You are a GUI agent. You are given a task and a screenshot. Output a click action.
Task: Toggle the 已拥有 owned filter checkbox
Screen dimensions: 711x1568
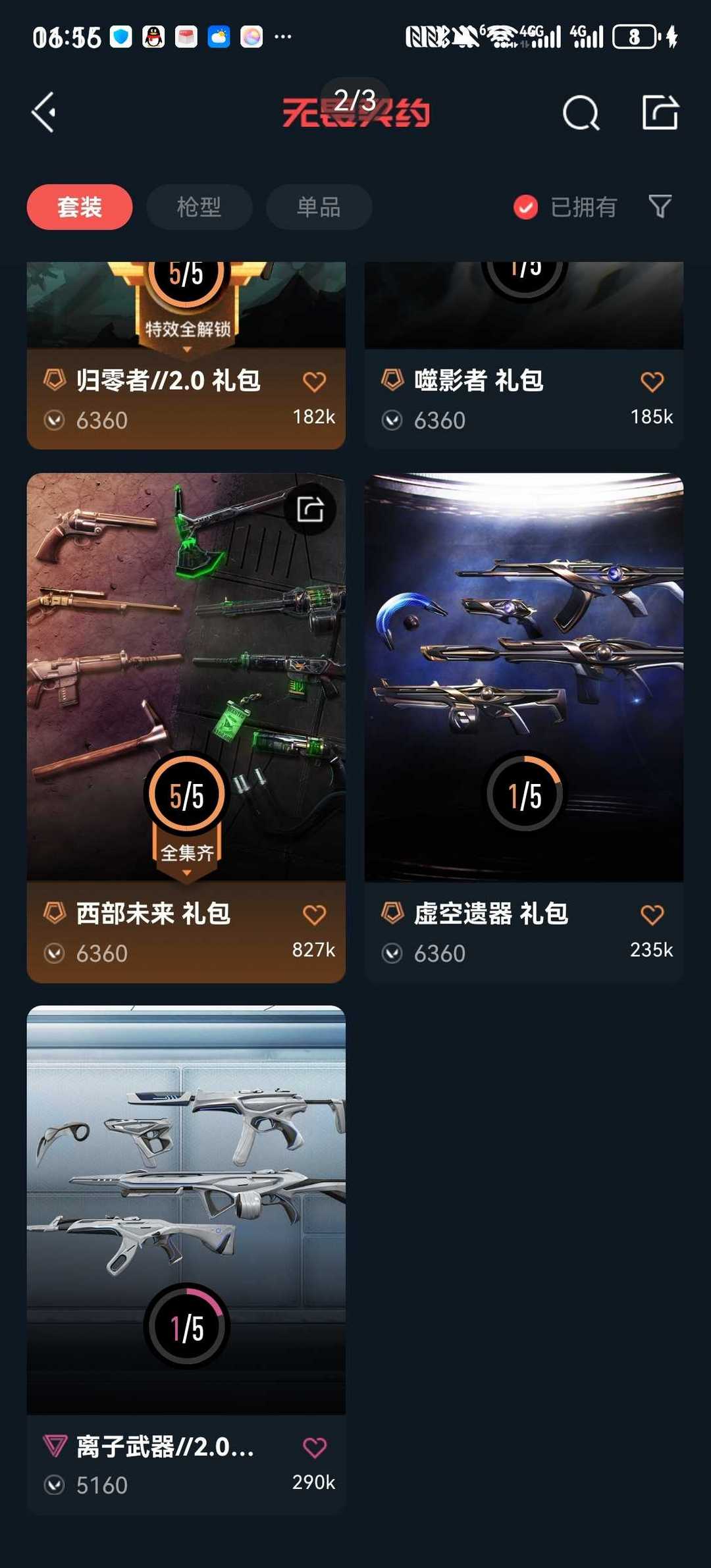pyautogui.click(x=525, y=207)
